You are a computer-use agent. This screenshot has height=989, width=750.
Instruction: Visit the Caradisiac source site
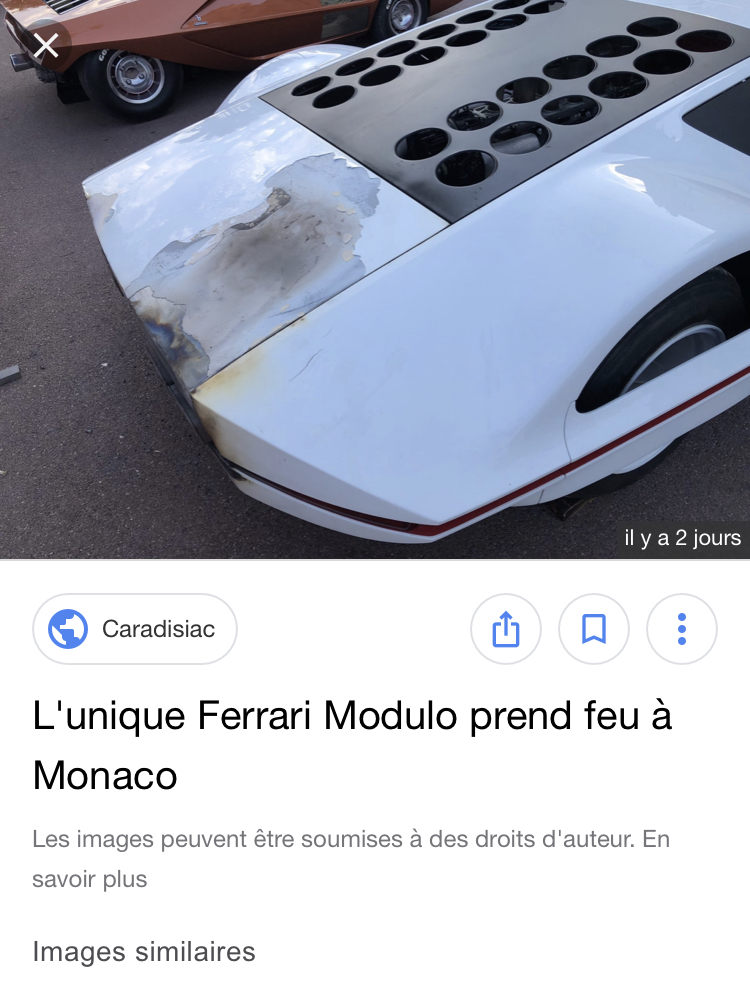coord(135,629)
